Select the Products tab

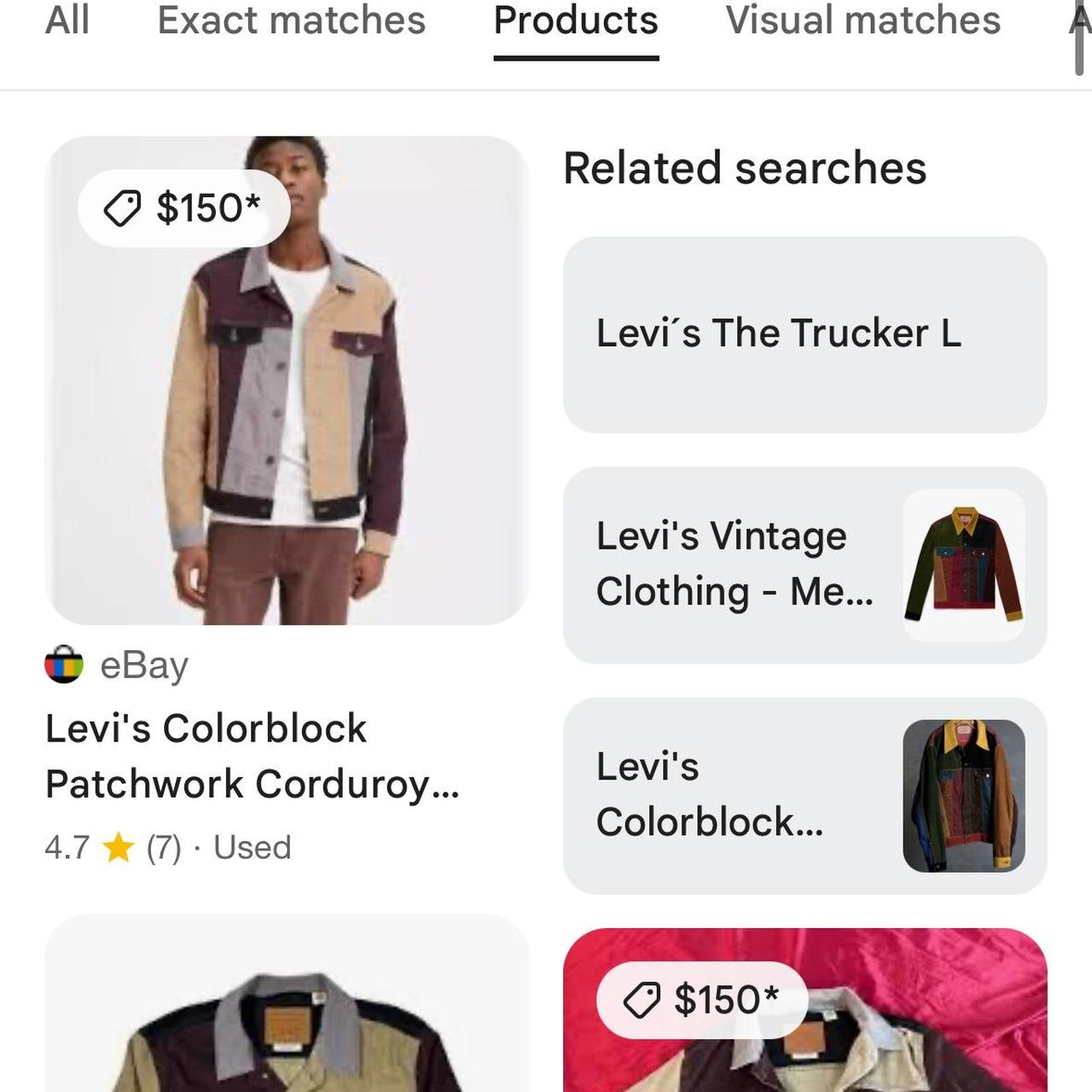pyautogui.click(x=576, y=20)
